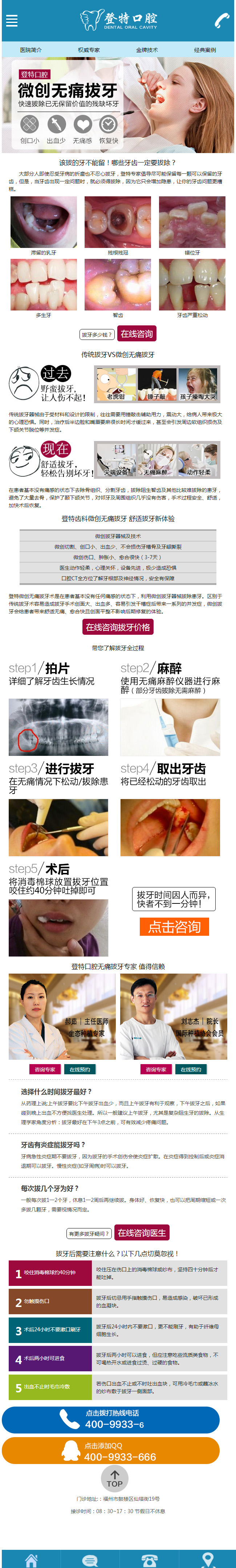
Task: Tap the 在线咨询 button beside 拔牙多少钱
Action: click(137, 334)
